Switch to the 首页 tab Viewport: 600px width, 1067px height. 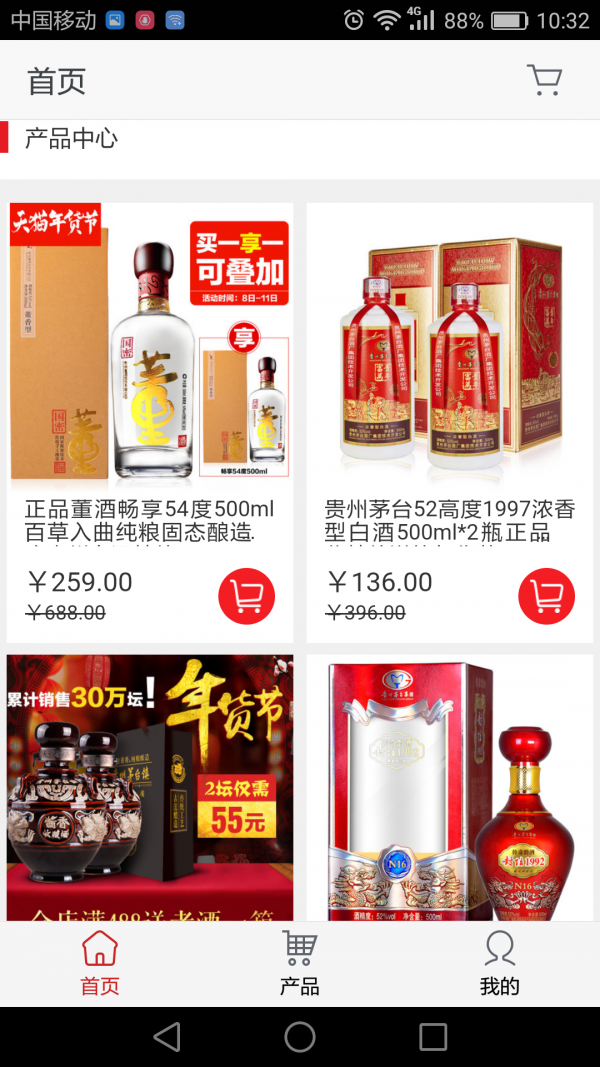point(100,963)
